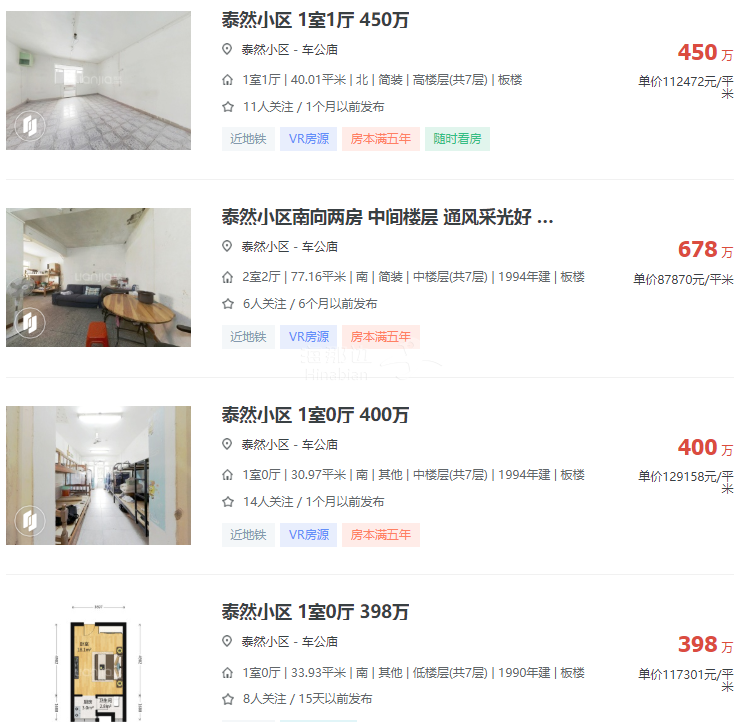
Task: Open the photo of the 450万 listing
Action: (x=98, y=81)
